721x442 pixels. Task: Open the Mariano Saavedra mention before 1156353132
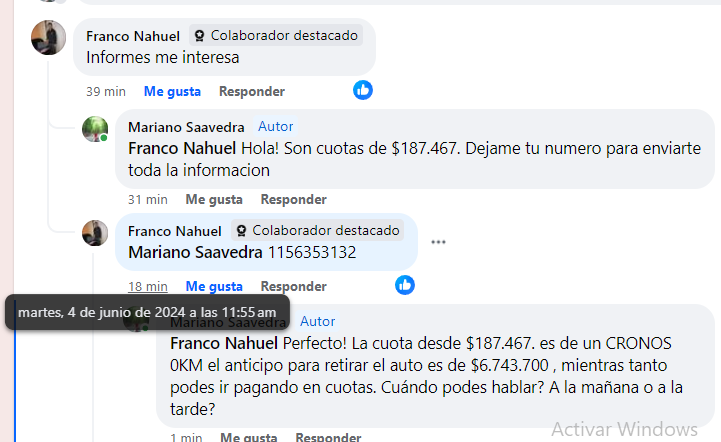[194, 252]
